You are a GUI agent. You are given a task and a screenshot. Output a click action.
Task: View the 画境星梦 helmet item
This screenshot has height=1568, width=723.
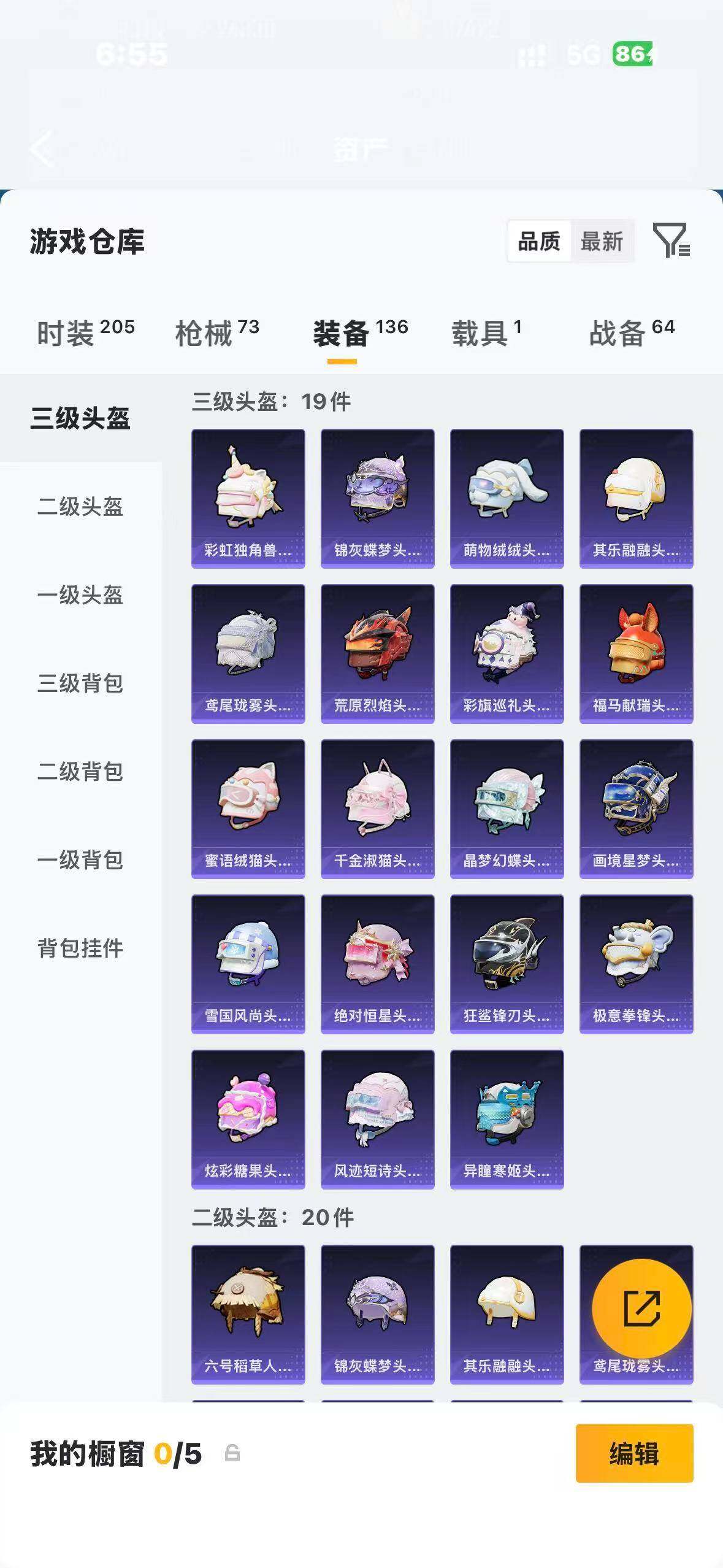637,809
